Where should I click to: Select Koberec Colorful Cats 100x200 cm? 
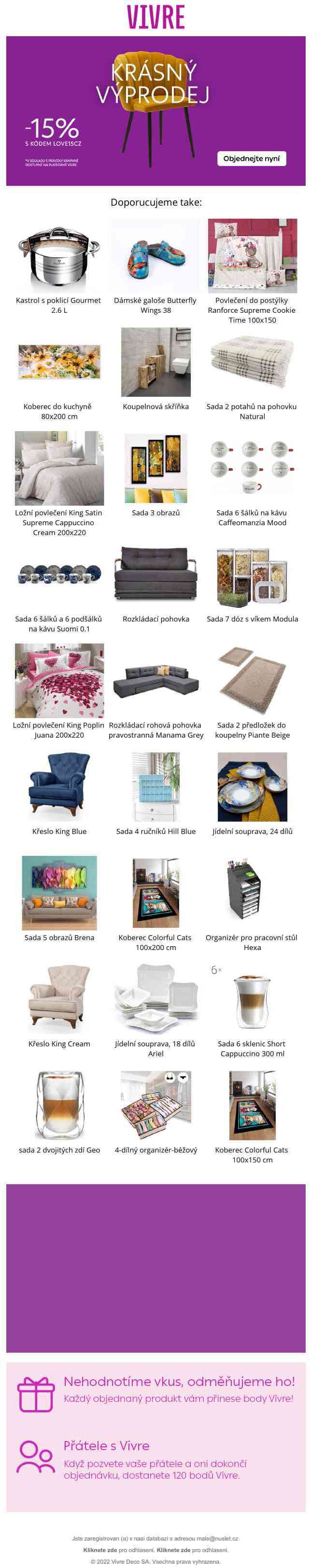tap(155, 892)
